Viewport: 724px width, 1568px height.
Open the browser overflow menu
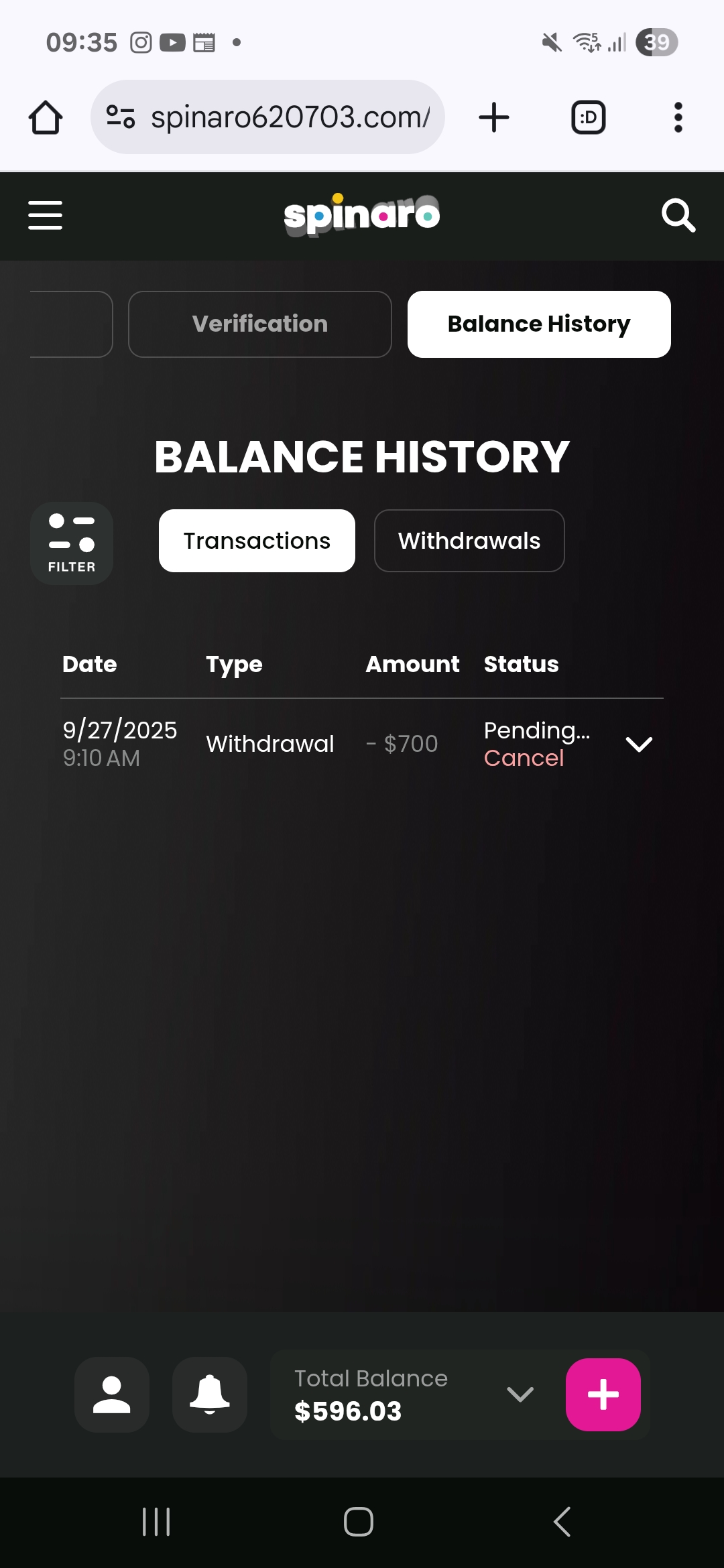pyautogui.click(x=678, y=117)
